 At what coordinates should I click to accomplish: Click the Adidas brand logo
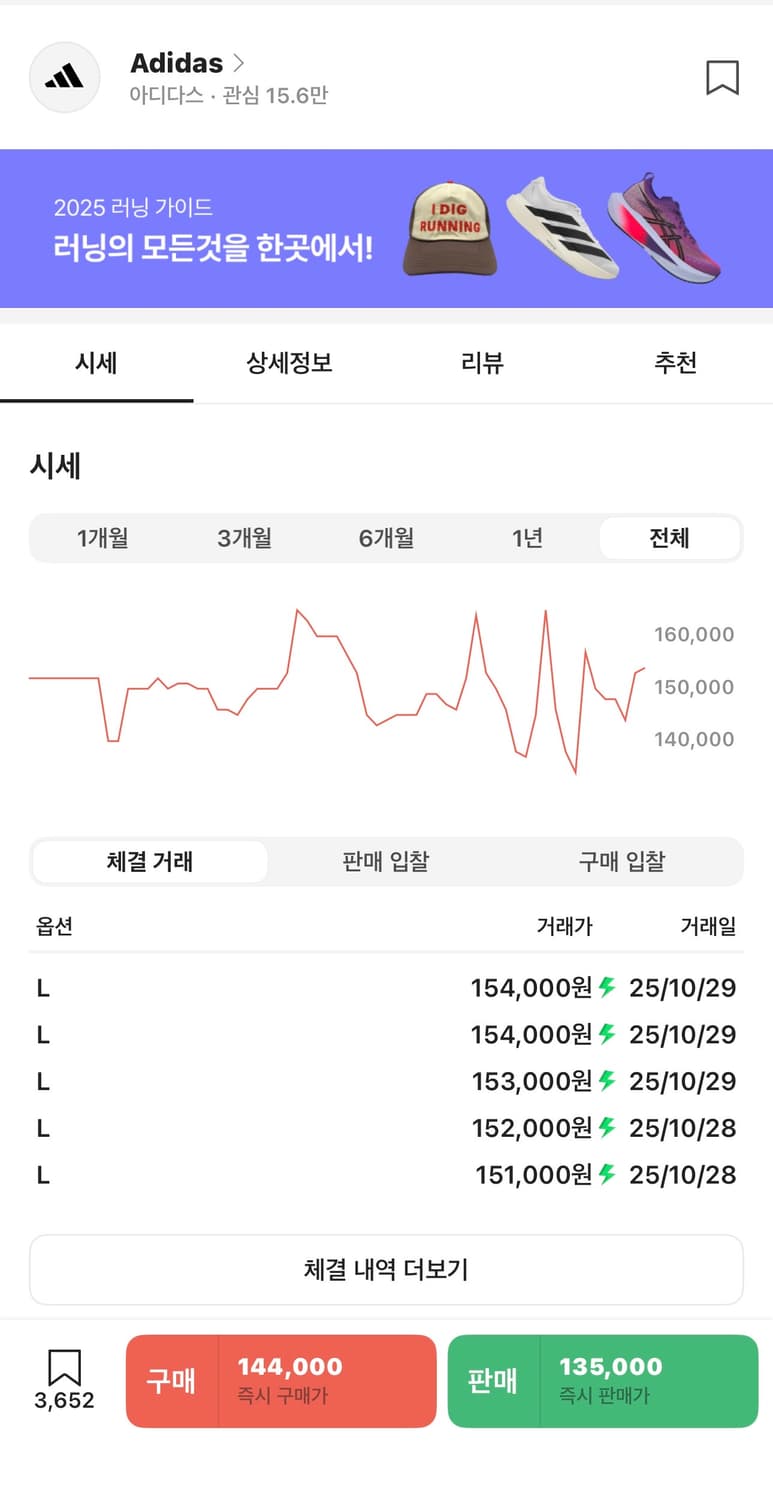point(64,77)
